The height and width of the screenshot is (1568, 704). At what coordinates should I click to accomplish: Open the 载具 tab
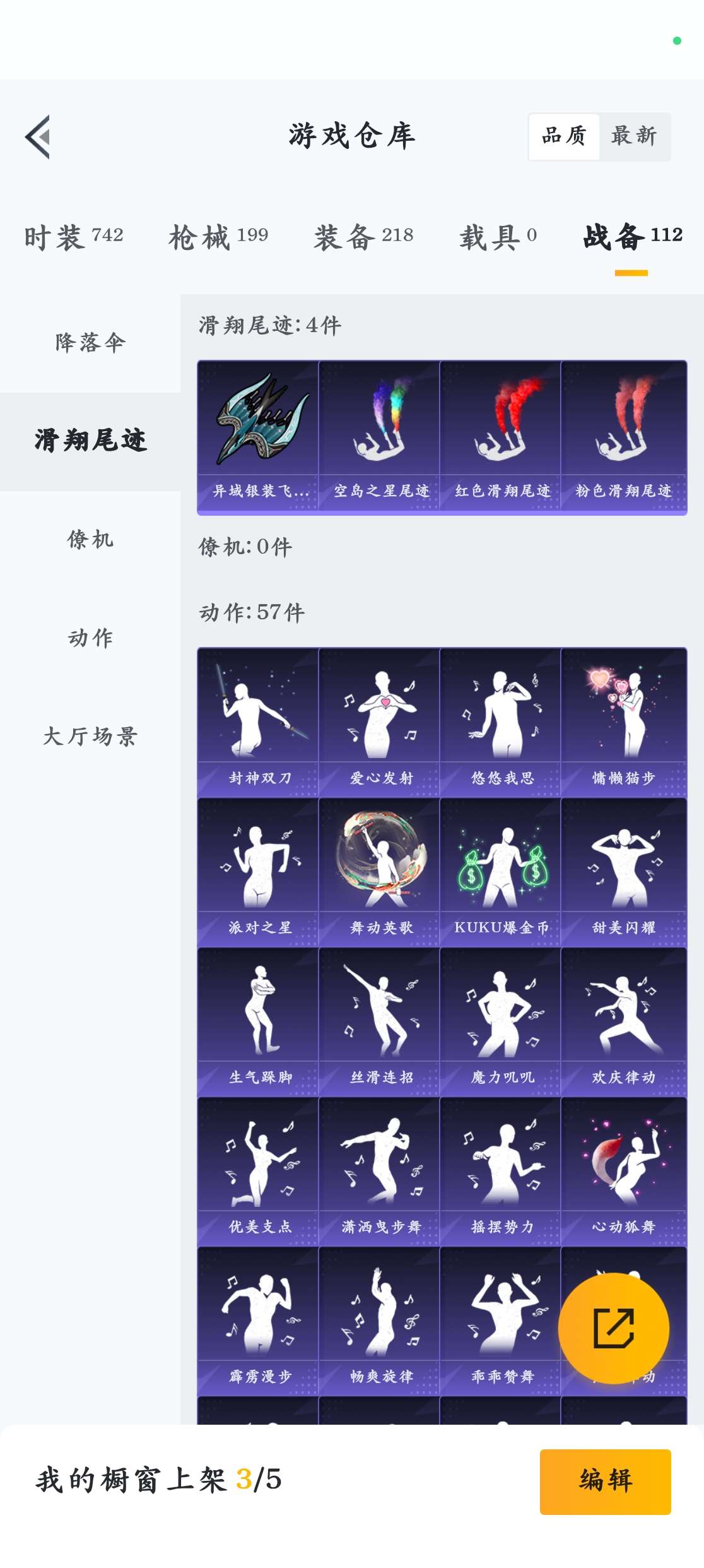click(x=497, y=237)
